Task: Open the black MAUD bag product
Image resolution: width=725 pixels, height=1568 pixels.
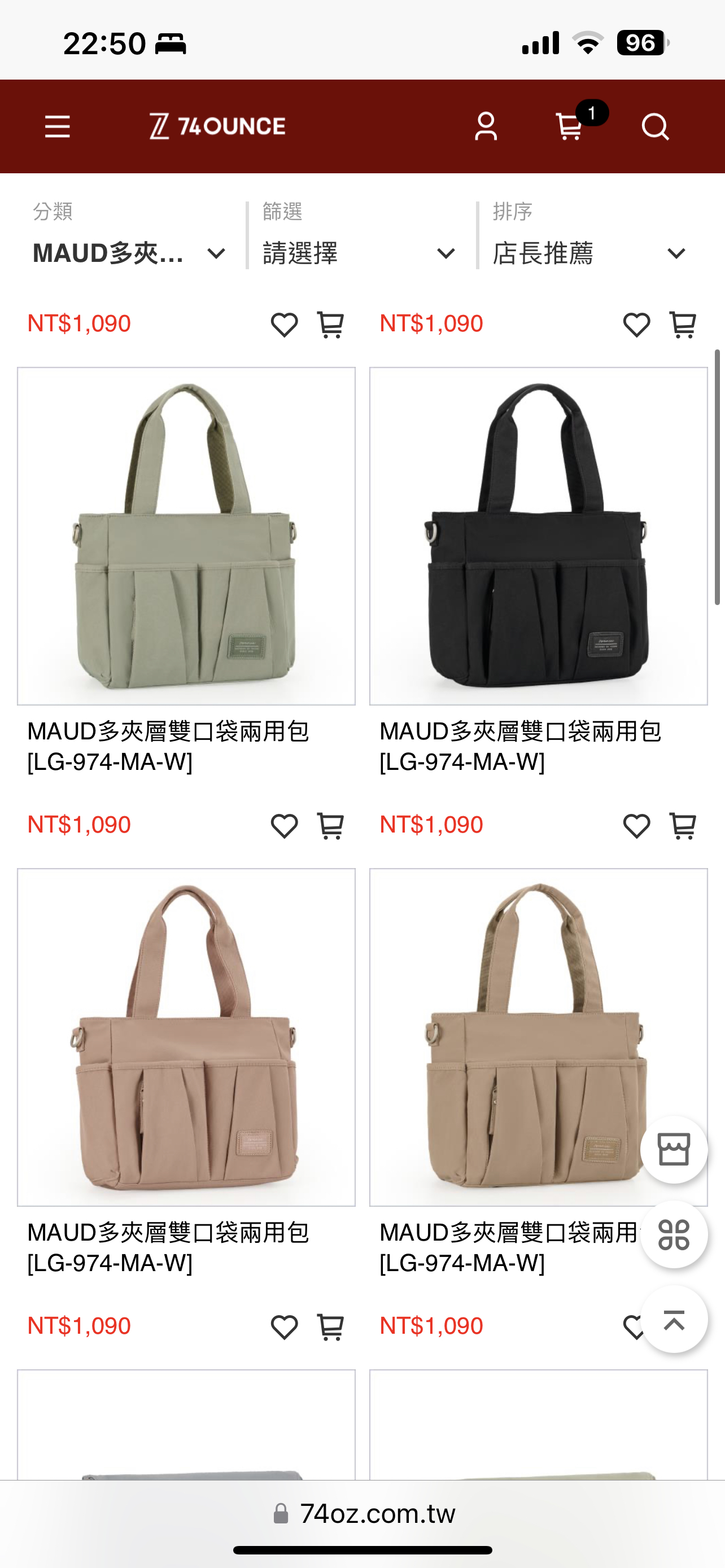Action: tap(538, 536)
